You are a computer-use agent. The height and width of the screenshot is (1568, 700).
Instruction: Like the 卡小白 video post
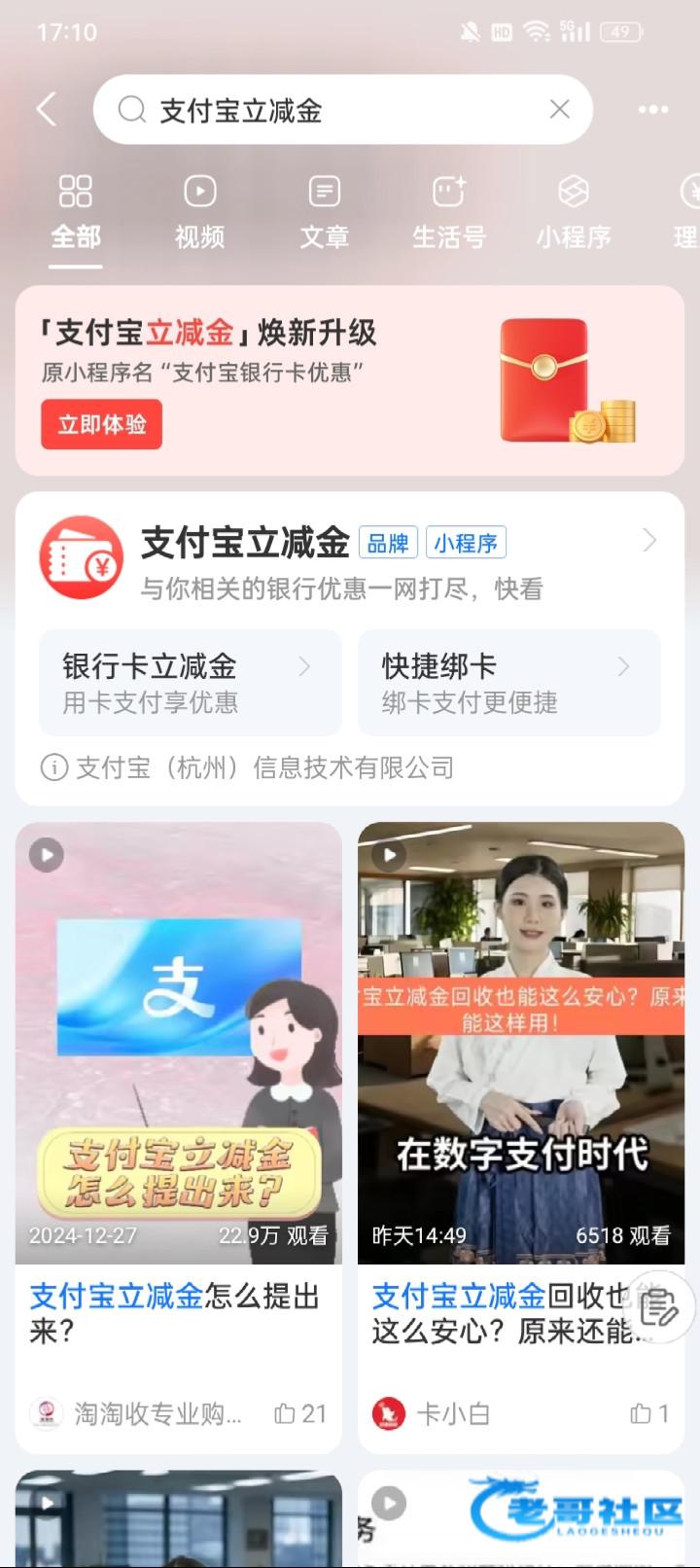click(649, 1413)
